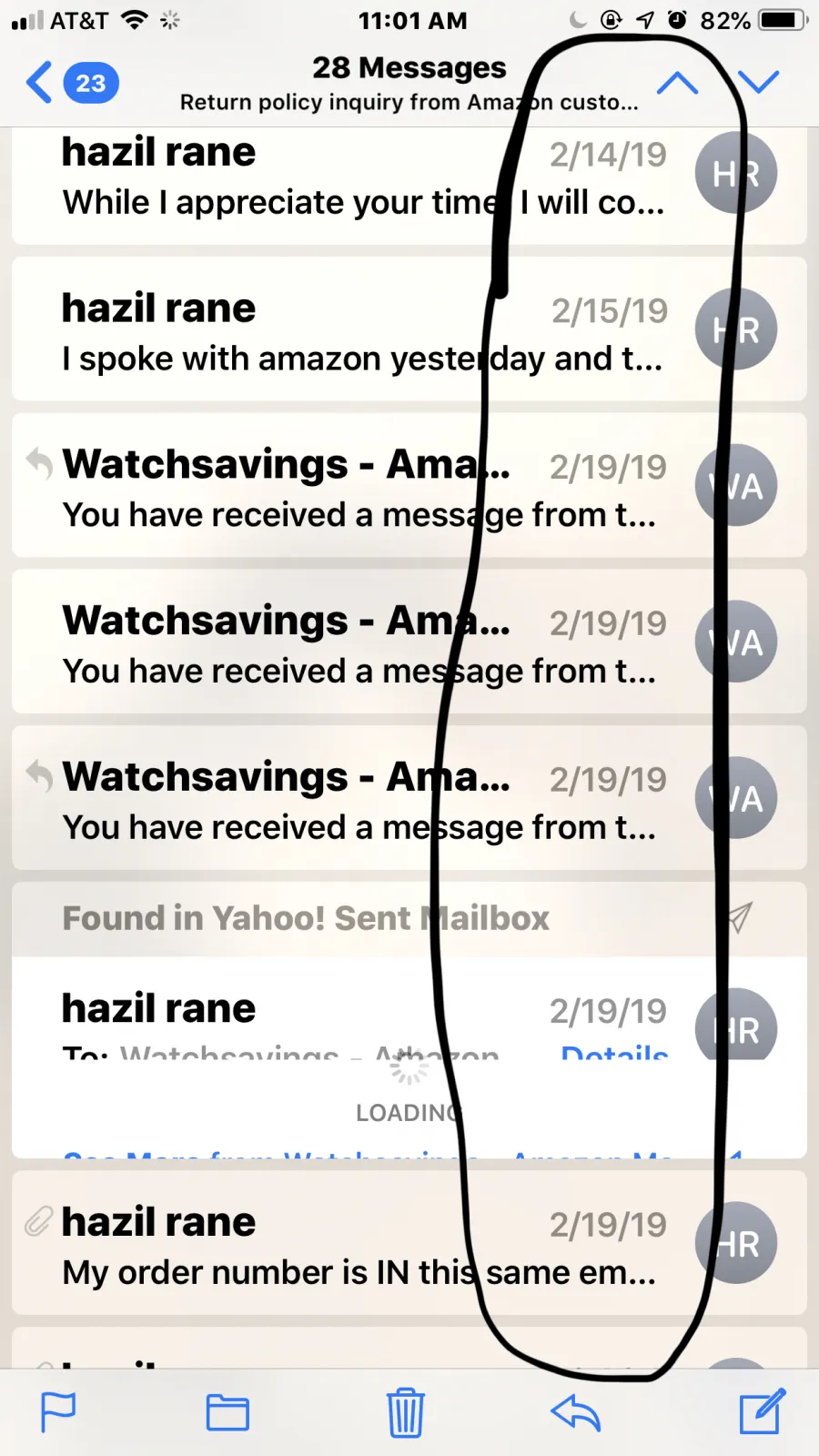Open hazil rane's 2/14/19 message
Image resolution: width=819 pixels, height=1456 pixels.
364,178
